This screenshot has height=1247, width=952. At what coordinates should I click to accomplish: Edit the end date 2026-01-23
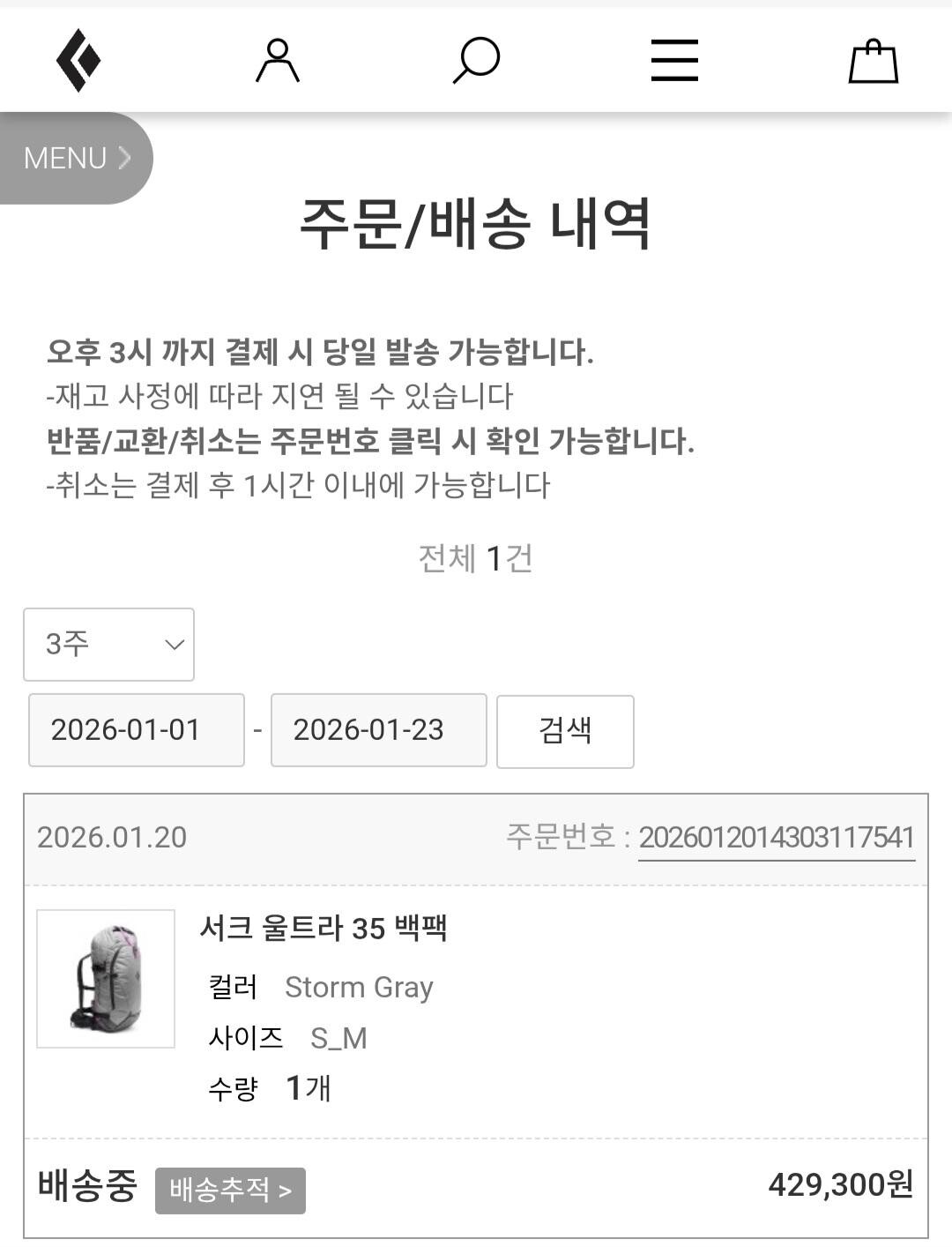(378, 730)
